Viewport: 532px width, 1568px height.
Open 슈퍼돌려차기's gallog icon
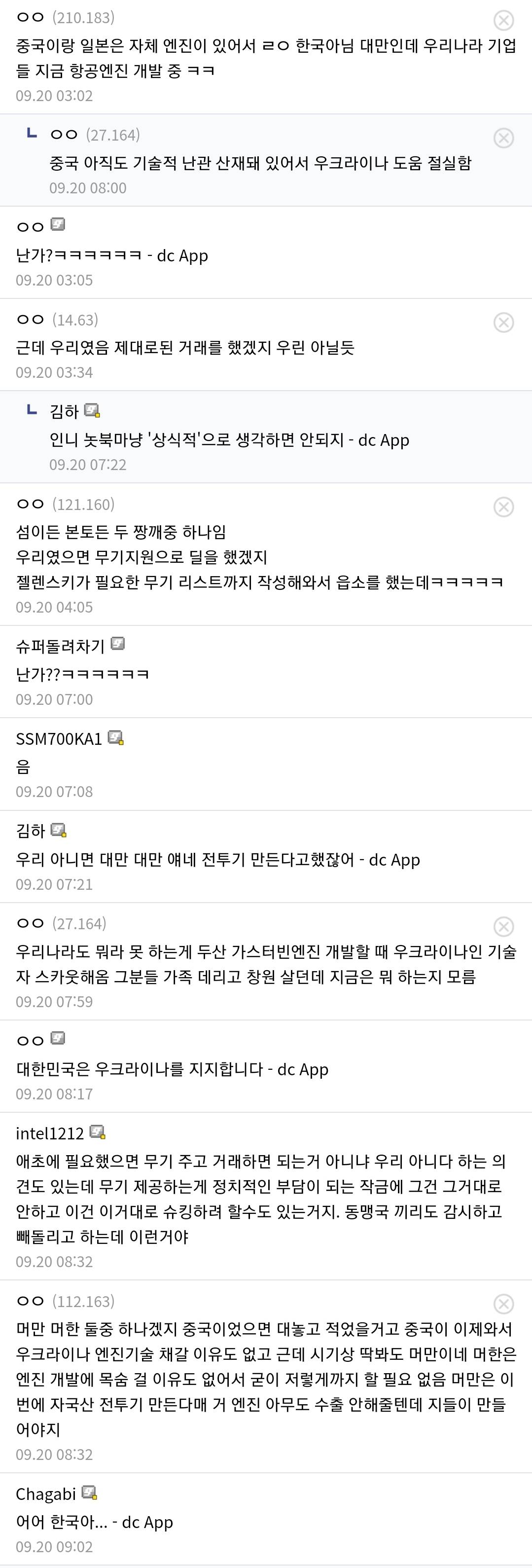(118, 643)
